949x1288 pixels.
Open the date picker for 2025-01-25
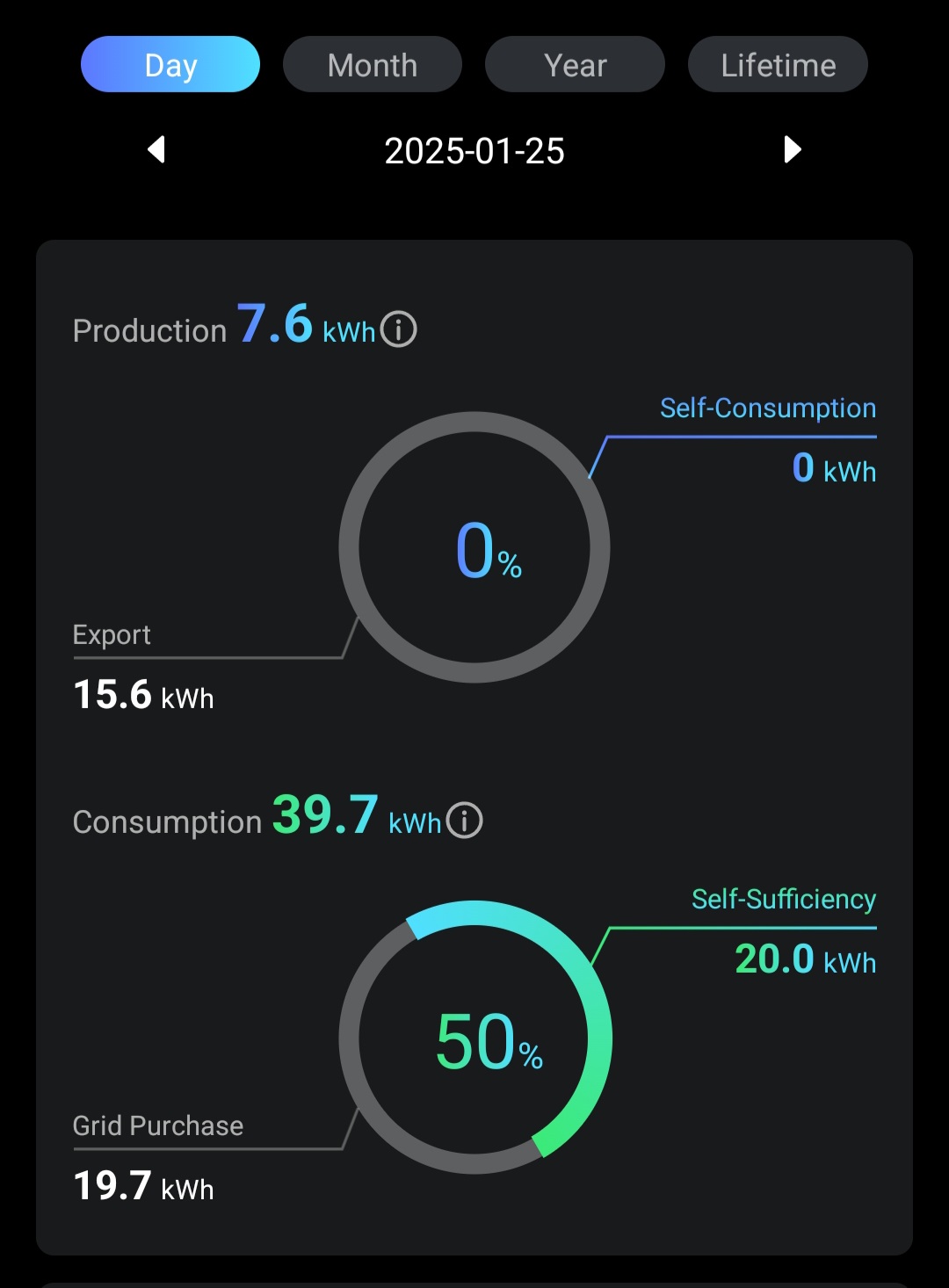coord(474,151)
